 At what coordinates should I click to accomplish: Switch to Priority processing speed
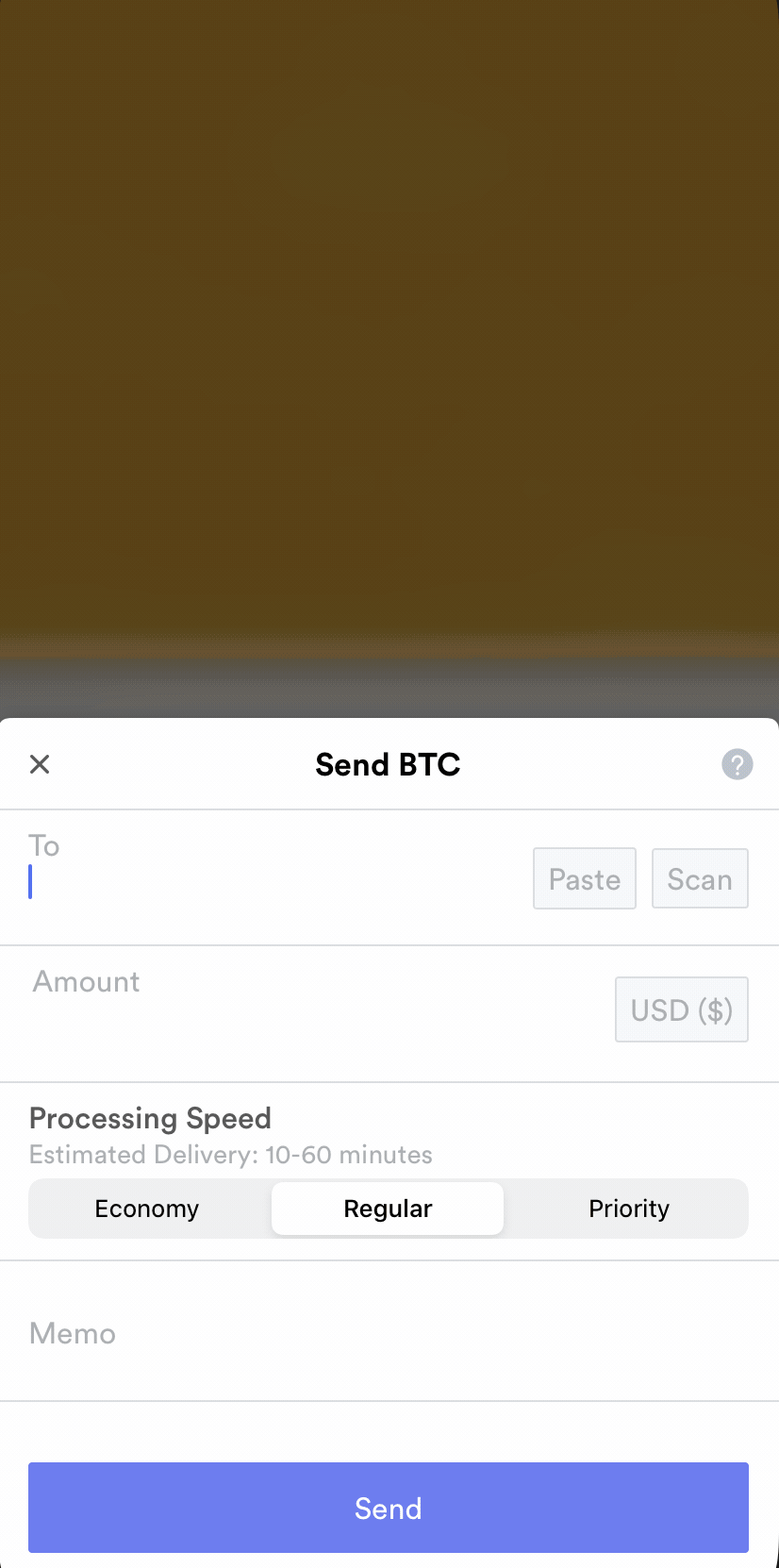[628, 1209]
